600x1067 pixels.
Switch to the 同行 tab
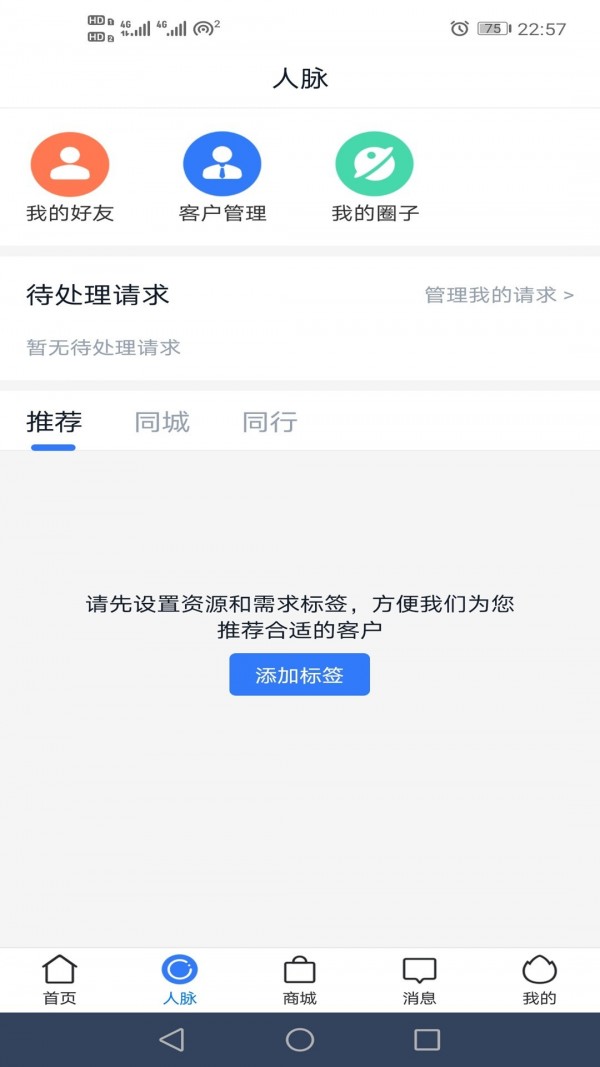[x=270, y=422]
